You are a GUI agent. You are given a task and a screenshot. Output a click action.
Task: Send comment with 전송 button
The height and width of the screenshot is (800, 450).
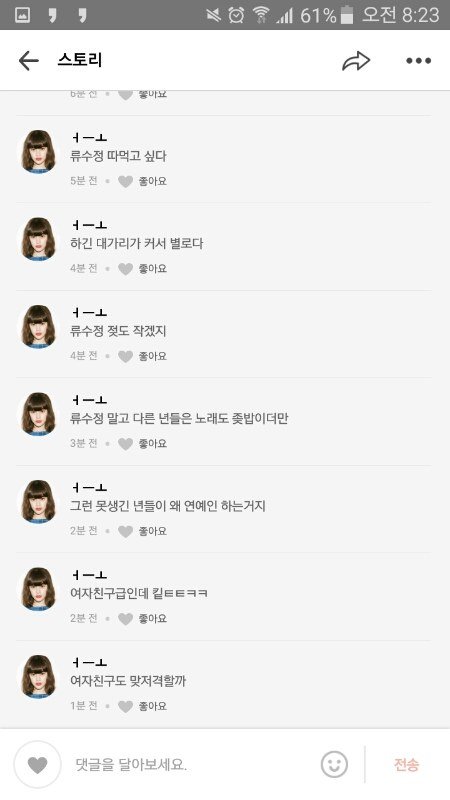[406, 764]
